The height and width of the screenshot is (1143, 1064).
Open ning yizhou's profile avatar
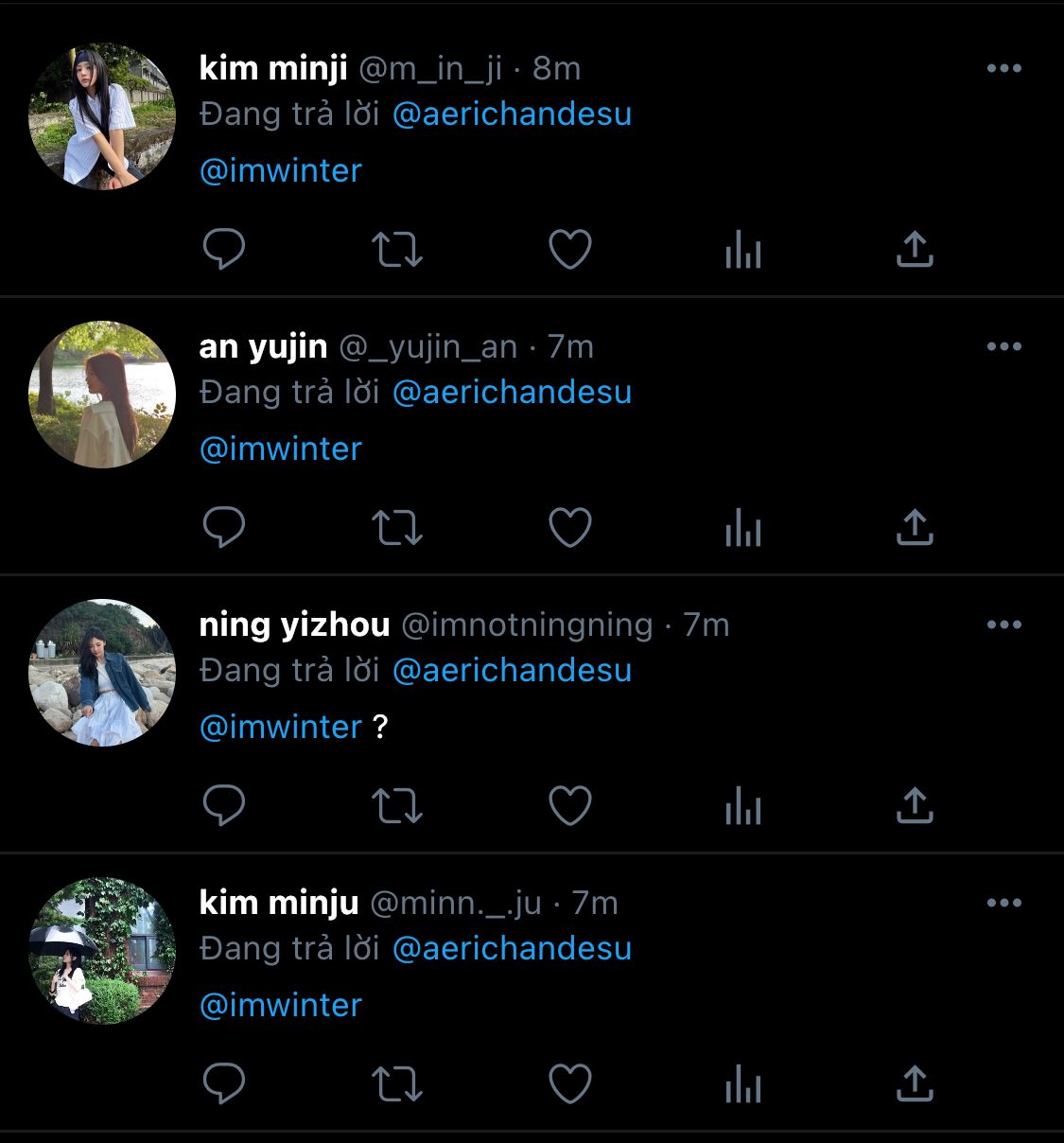[102, 673]
